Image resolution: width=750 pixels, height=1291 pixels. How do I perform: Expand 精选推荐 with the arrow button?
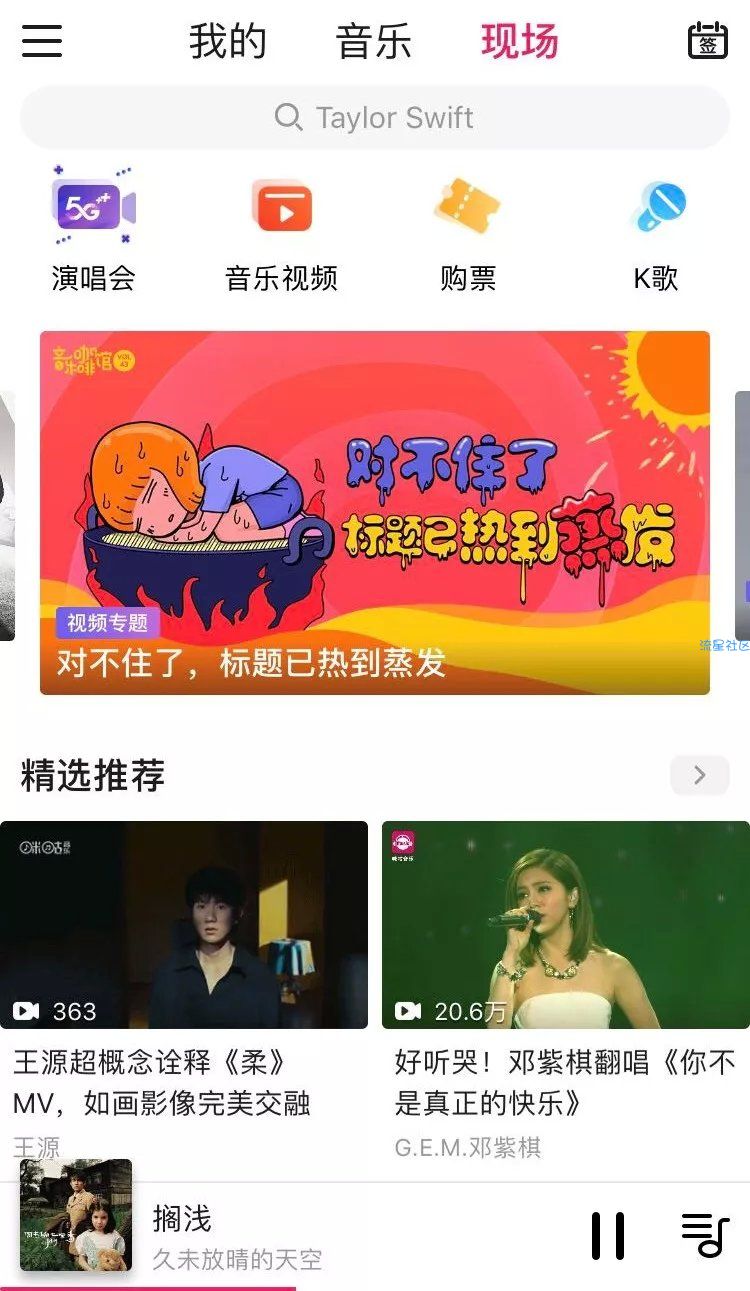[x=699, y=775]
